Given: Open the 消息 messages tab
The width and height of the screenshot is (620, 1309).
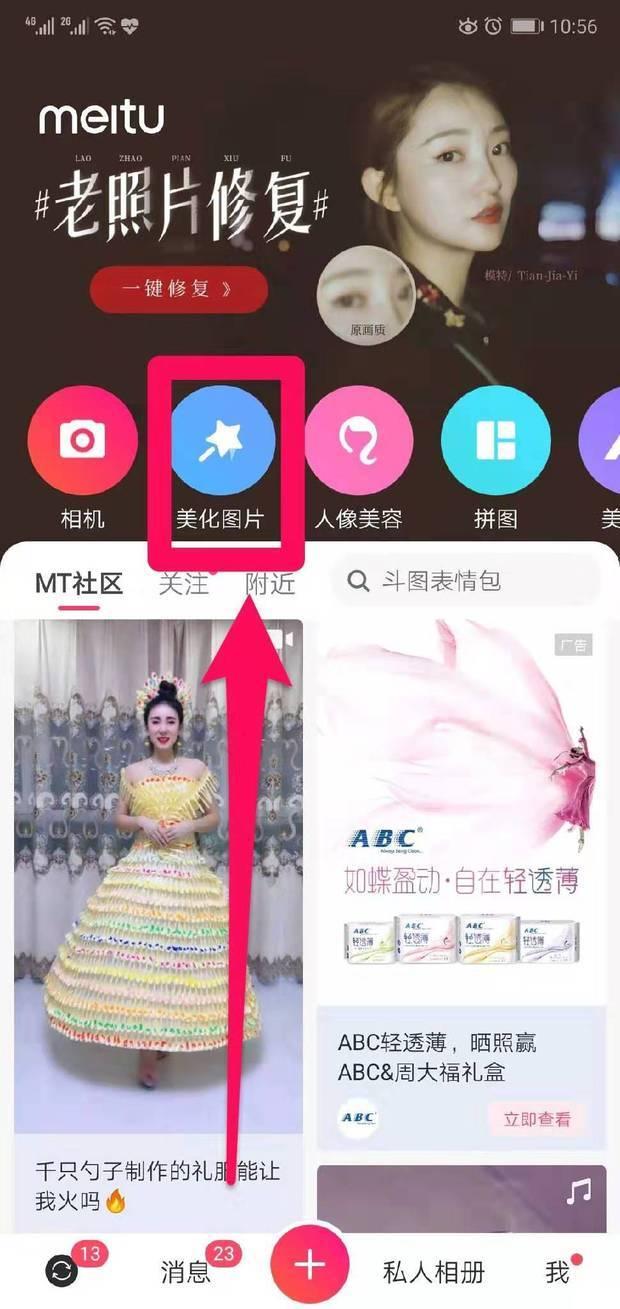Looking at the screenshot, I should [186, 1271].
